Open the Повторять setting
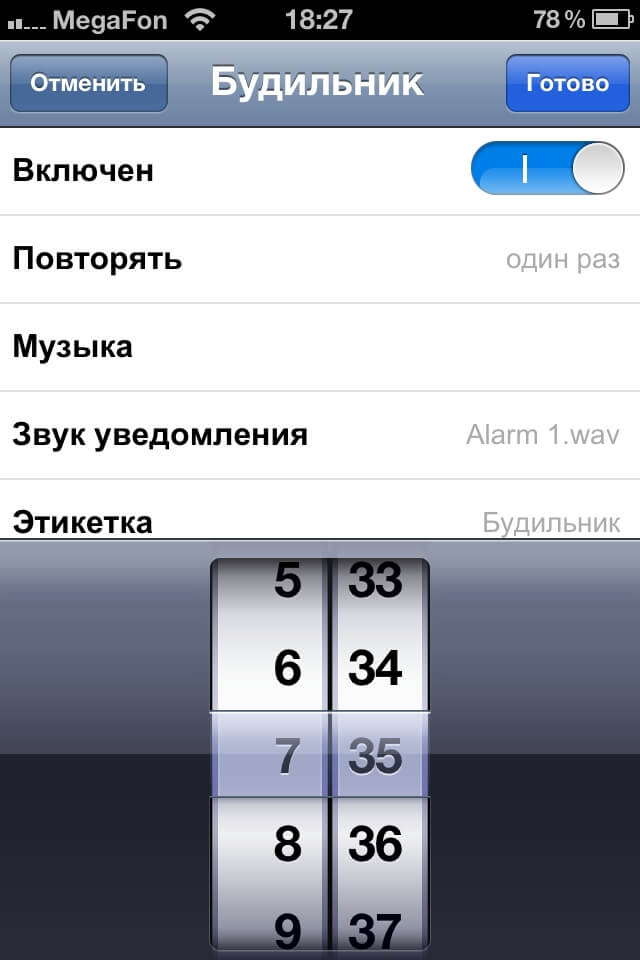640x960 pixels. click(x=320, y=259)
